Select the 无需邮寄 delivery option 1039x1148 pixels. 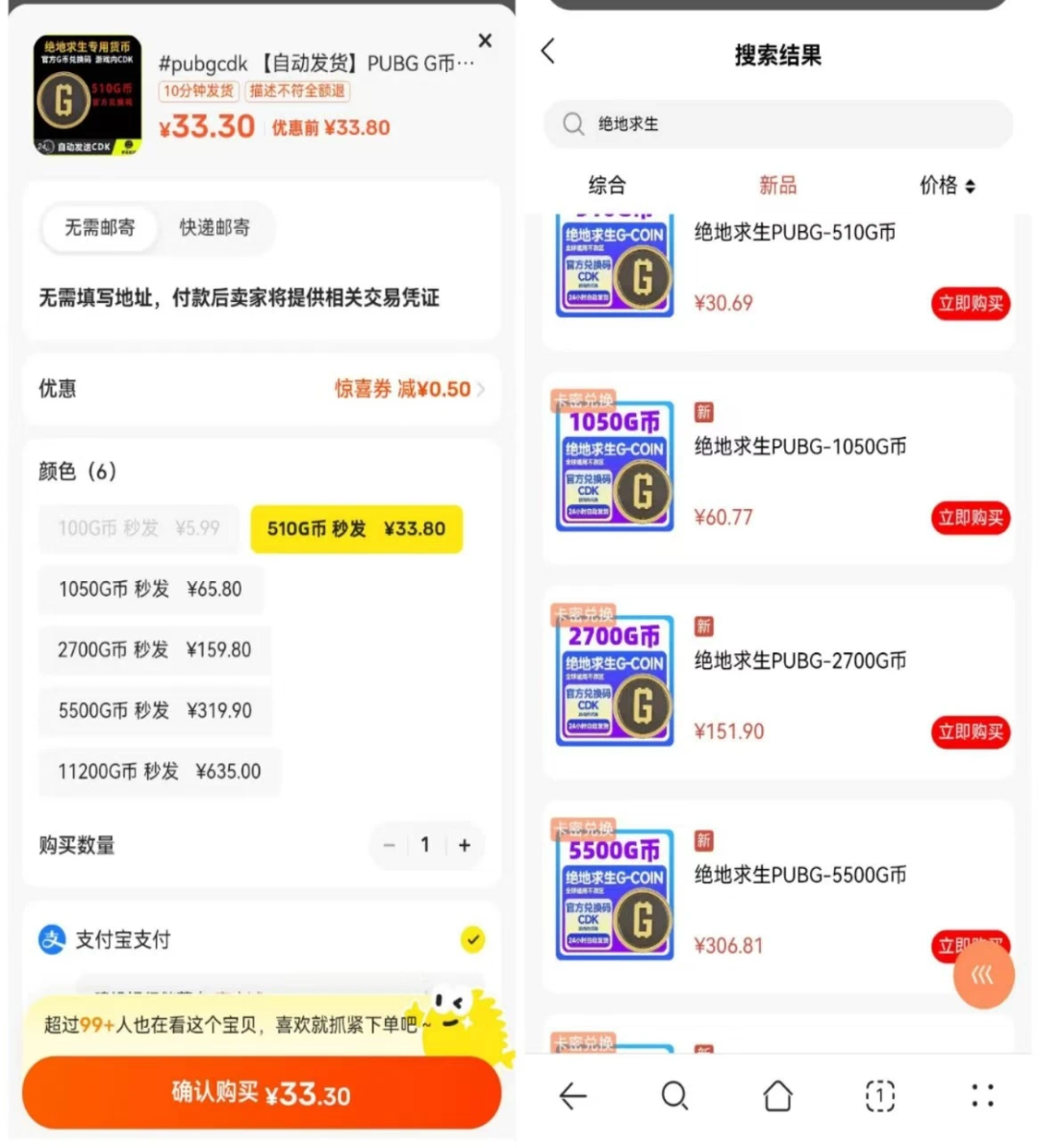100,228
